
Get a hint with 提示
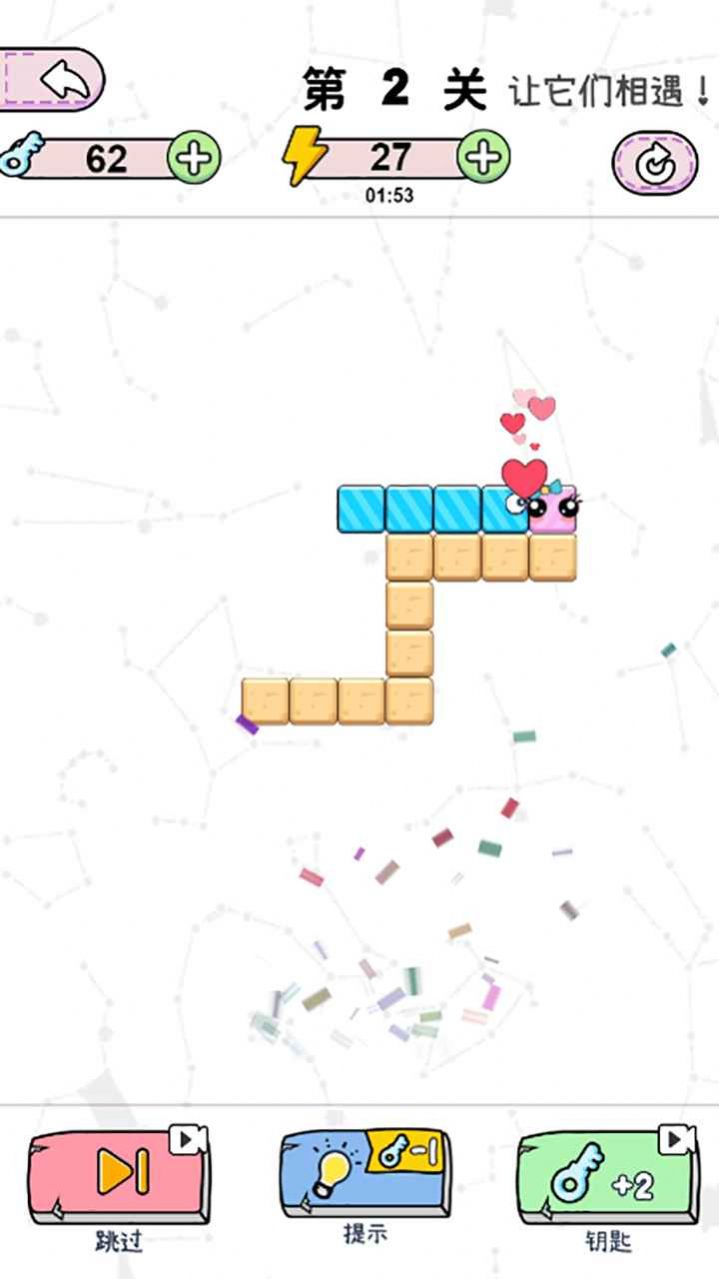tap(364, 1173)
